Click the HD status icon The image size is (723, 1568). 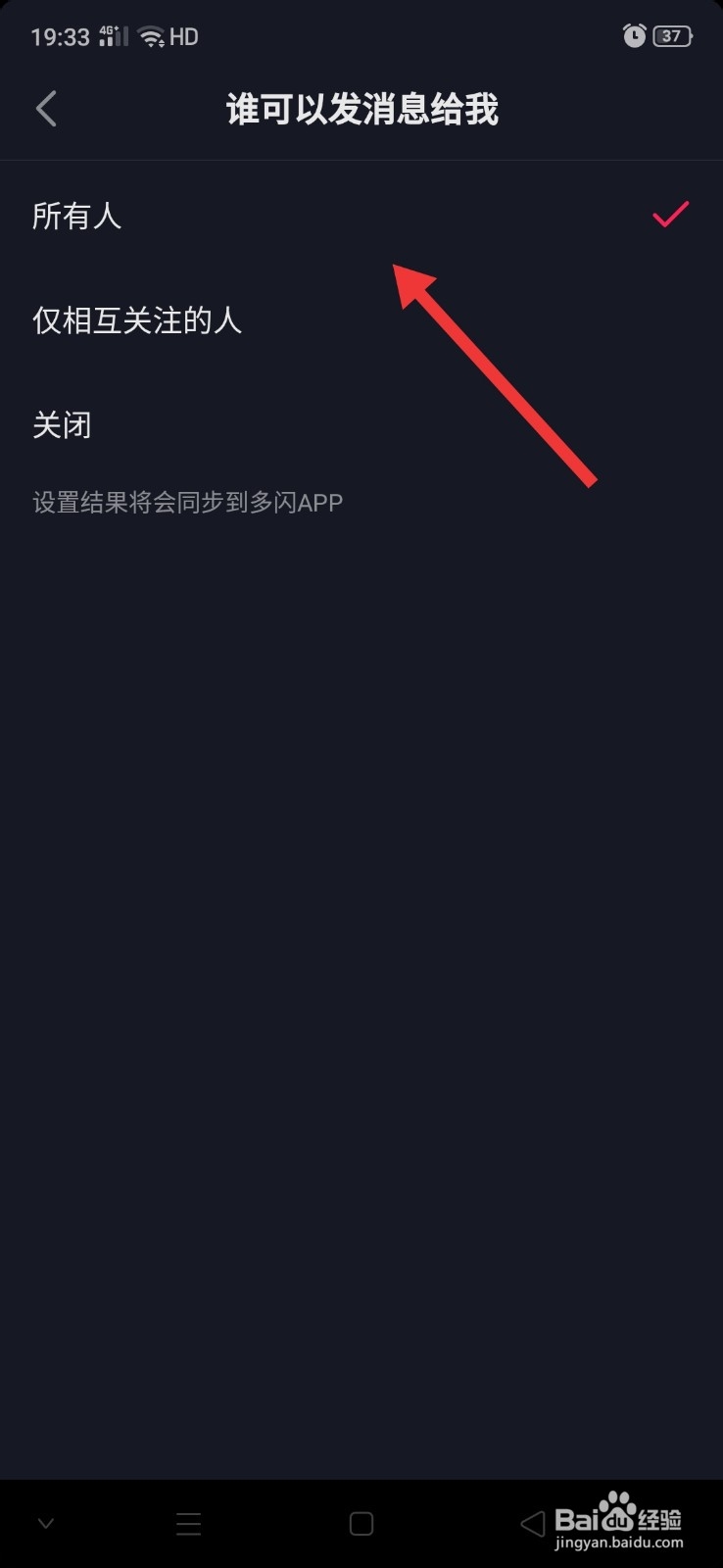click(x=182, y=36)
